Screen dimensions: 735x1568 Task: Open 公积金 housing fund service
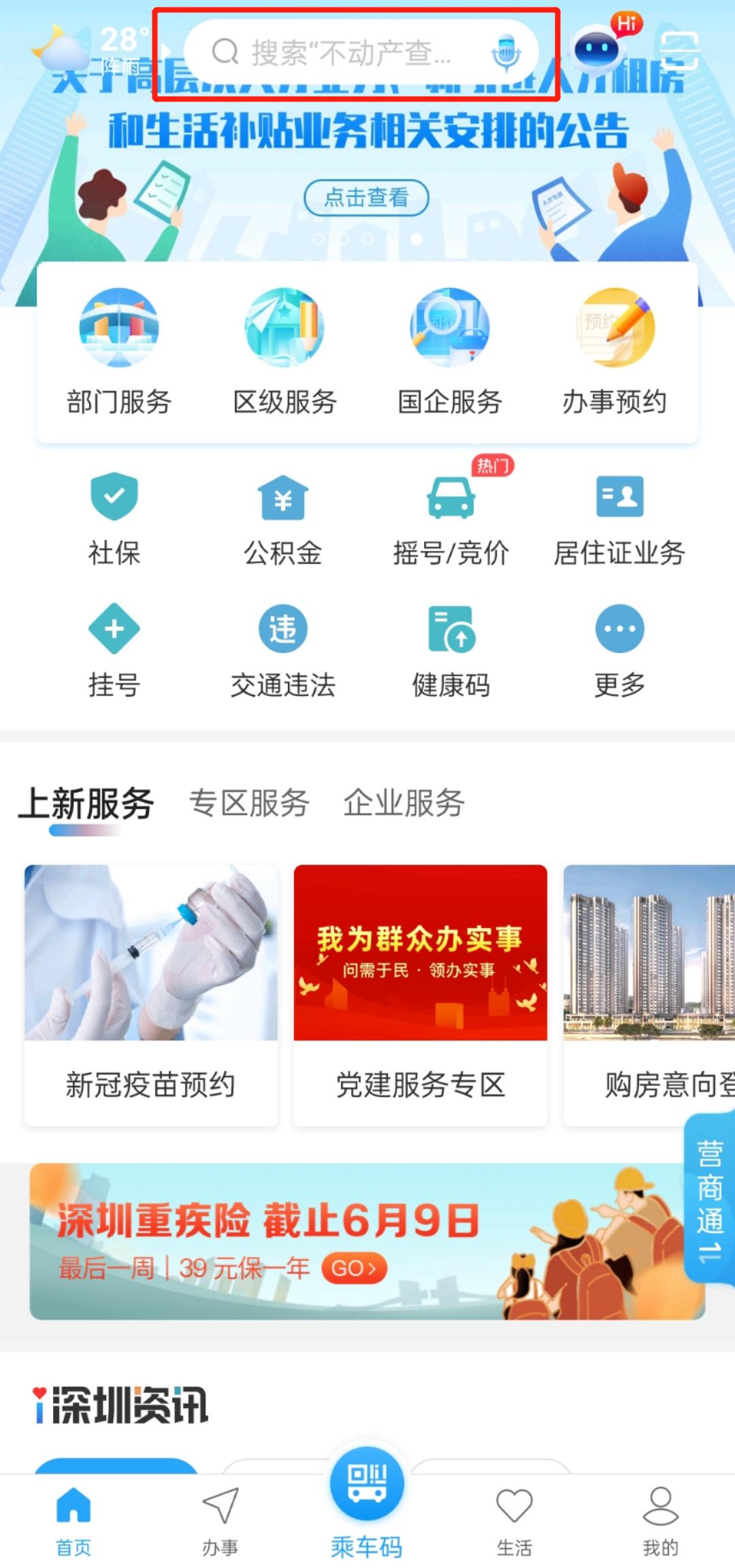pyautogui.click(x=283, y=519)
